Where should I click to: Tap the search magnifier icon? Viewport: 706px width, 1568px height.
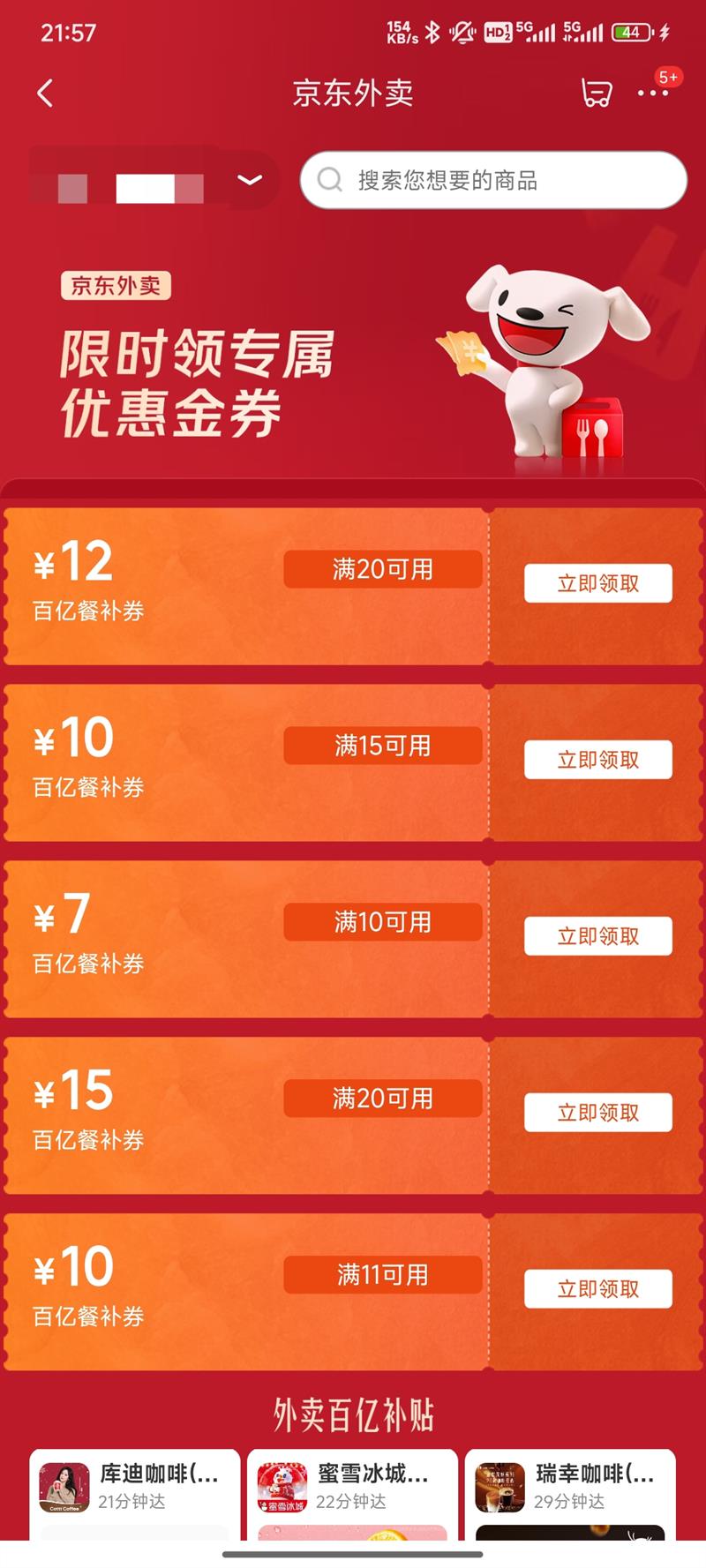[x=330, y=179]
